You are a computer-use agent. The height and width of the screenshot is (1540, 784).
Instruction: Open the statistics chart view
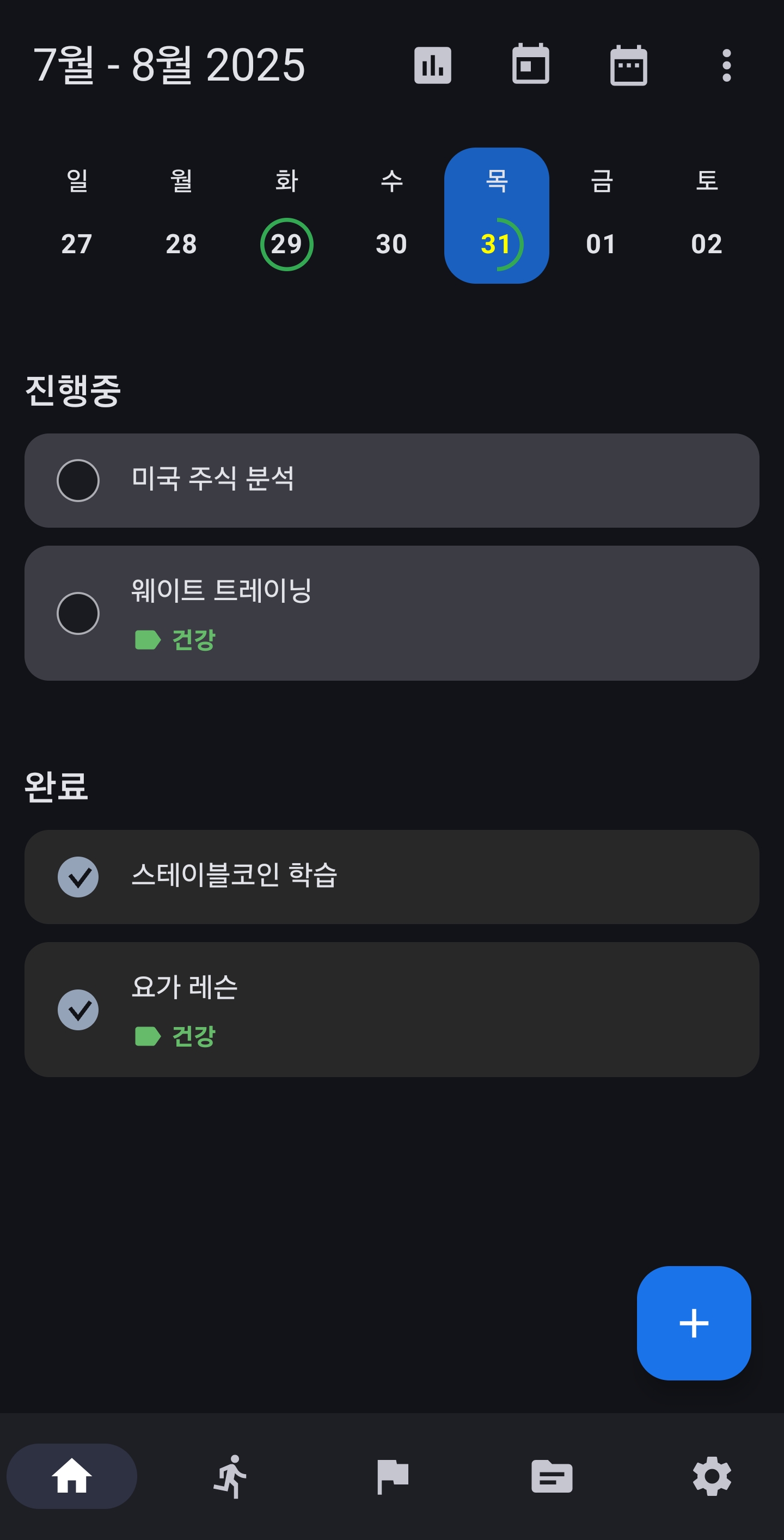coord(433,66)
